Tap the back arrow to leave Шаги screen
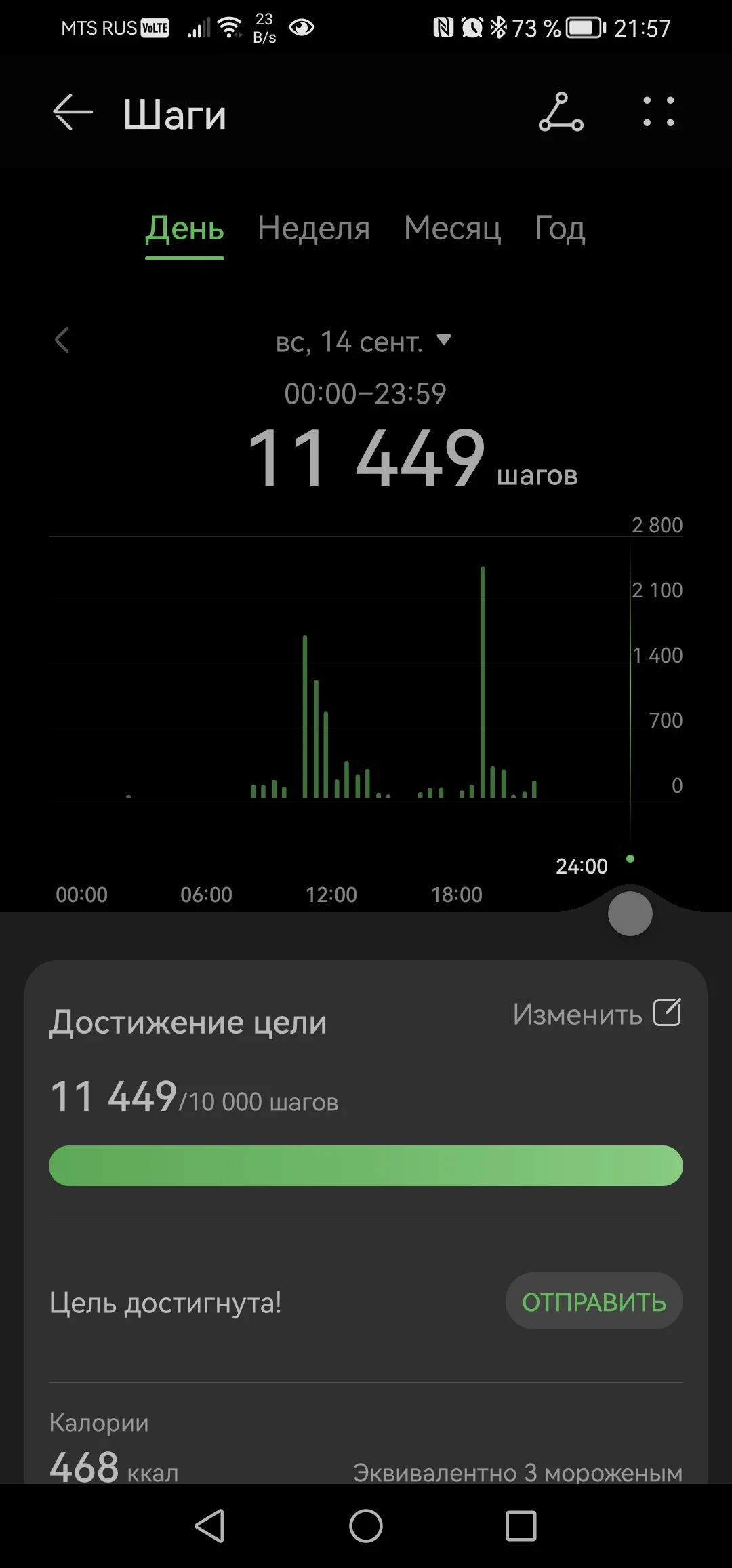This screenshot has width=732, height=1568. (x=72, y=112)
